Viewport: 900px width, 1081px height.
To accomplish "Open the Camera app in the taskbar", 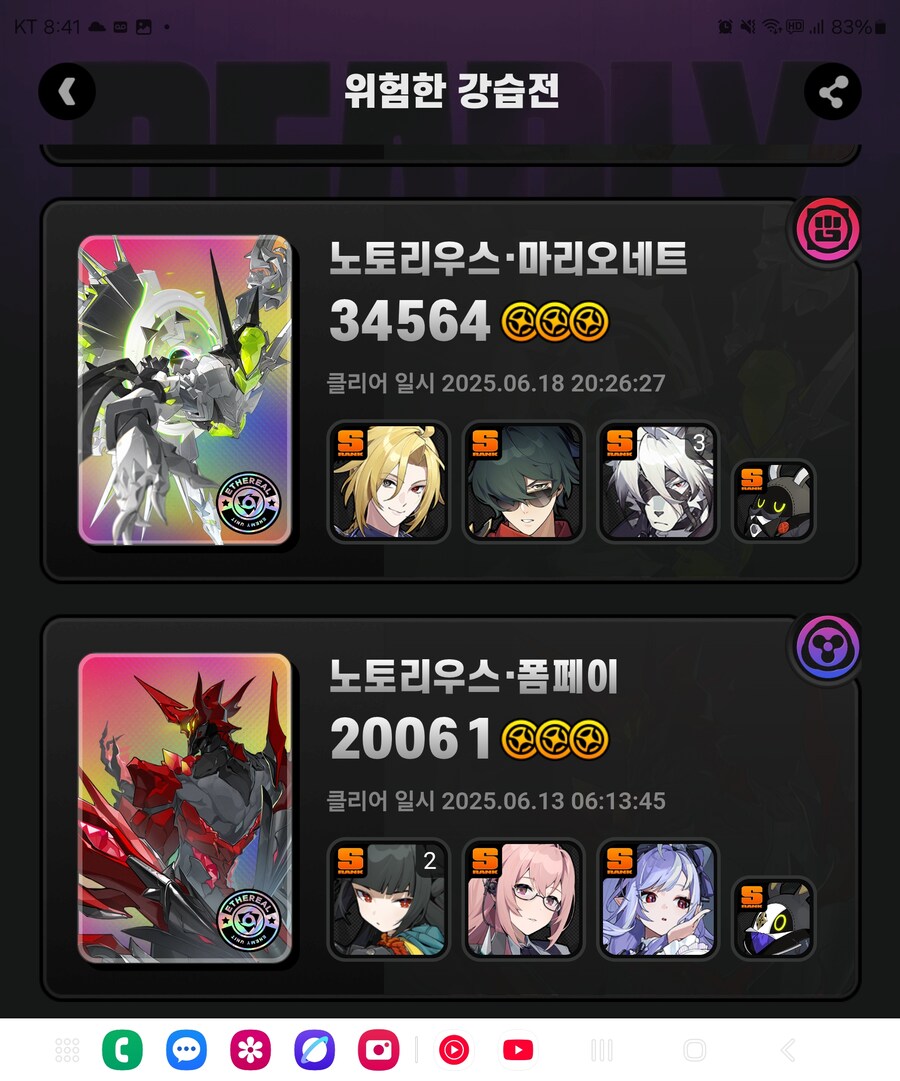I will click(x=378, y=1050).
